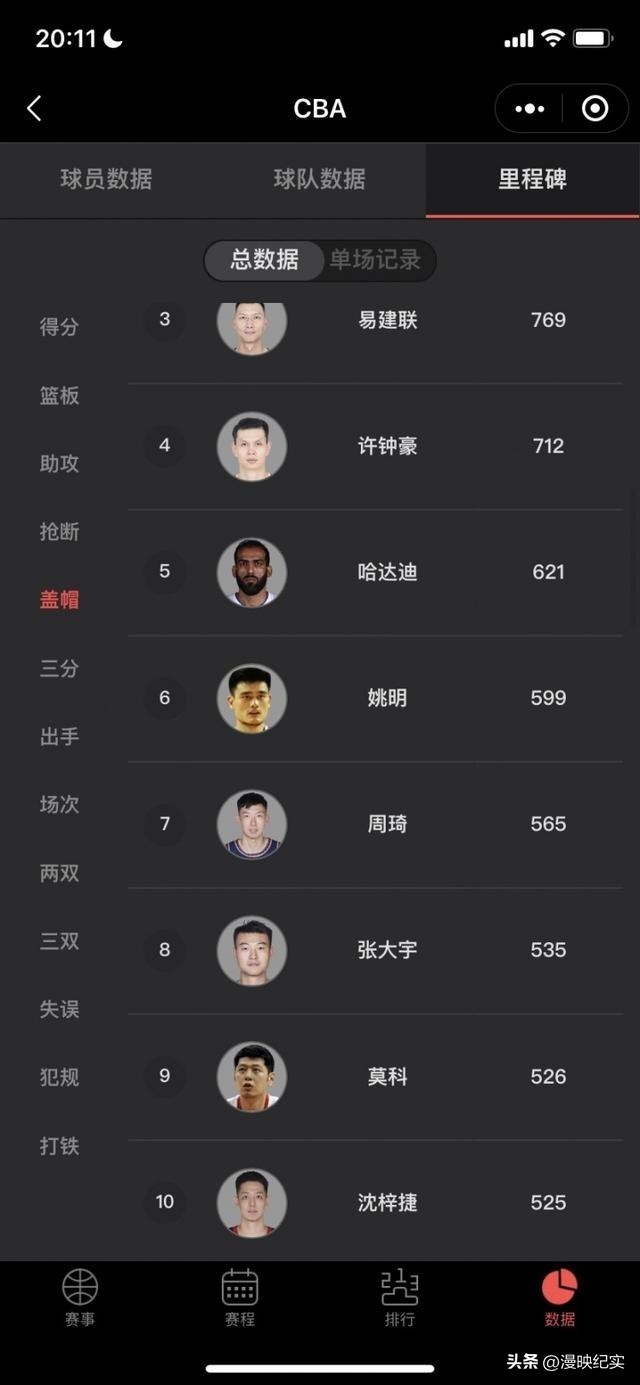Show the 两双 category ranking

tap(59, 873)
